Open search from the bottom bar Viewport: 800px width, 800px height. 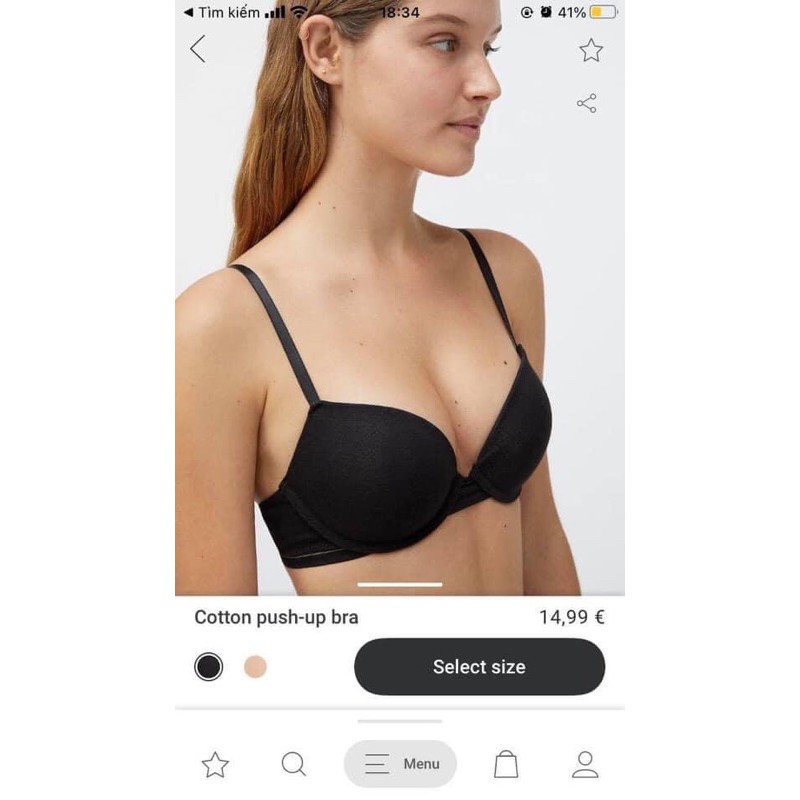(x=293, y=765)
